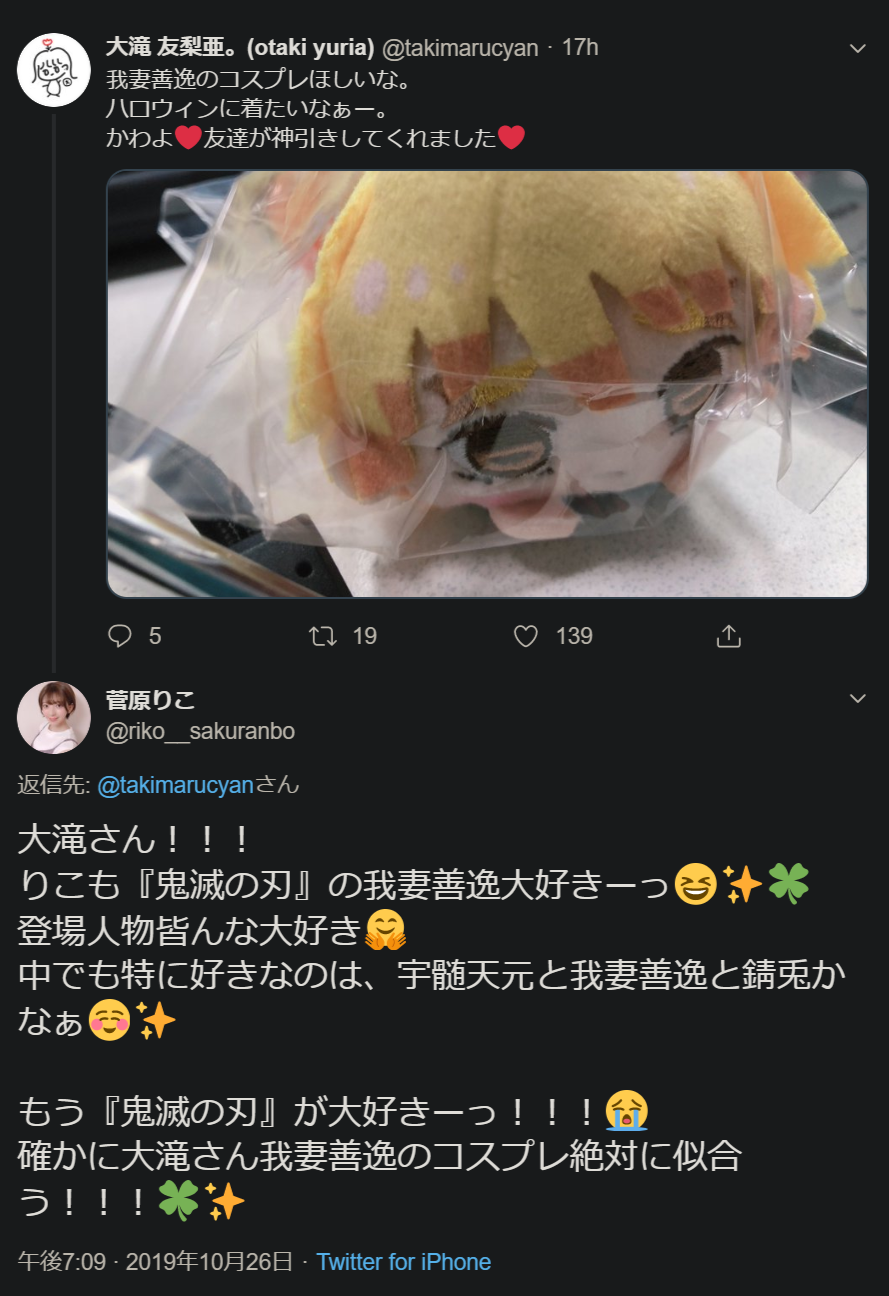The width and height of the screenshot is (889, 1296).
Task: Reply to otaki yuria's tweet
Action: coord(120,636)
